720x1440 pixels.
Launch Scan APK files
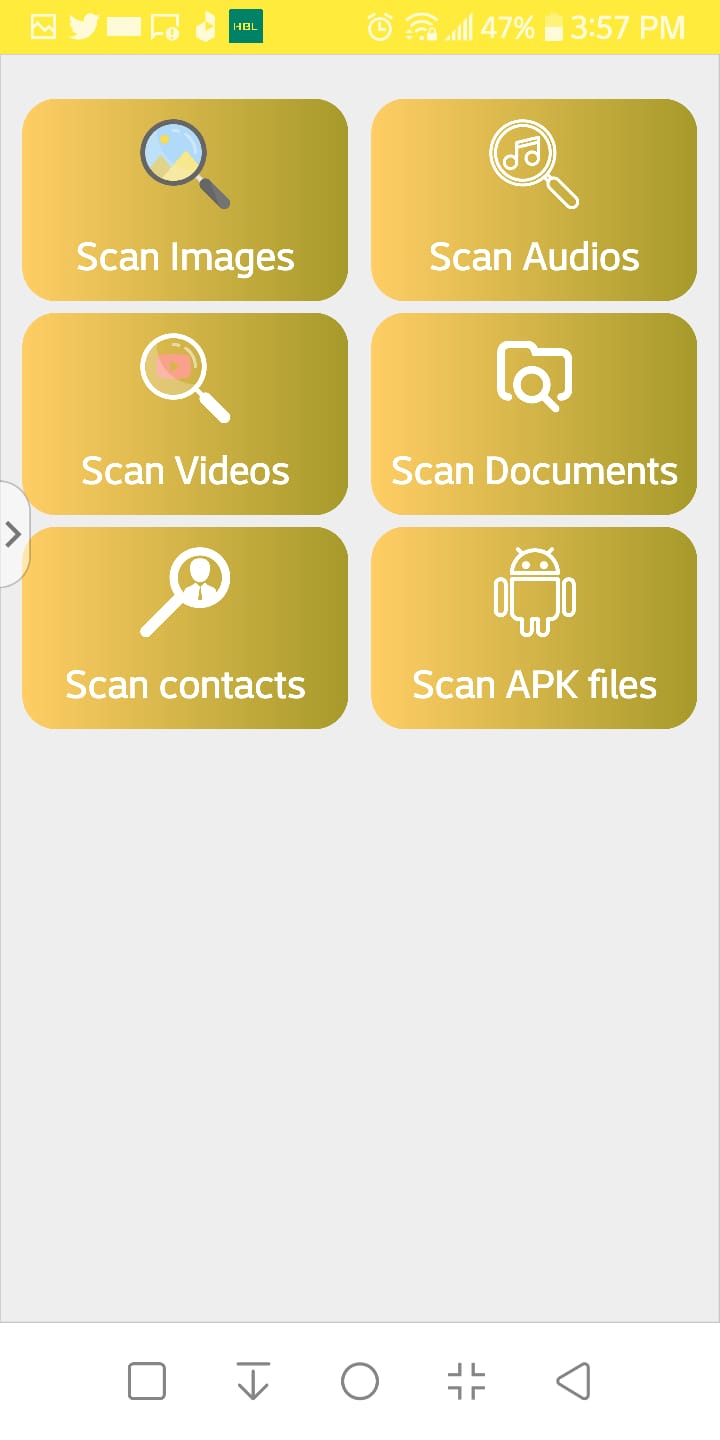pyautogui.click(x=534, y=628)
